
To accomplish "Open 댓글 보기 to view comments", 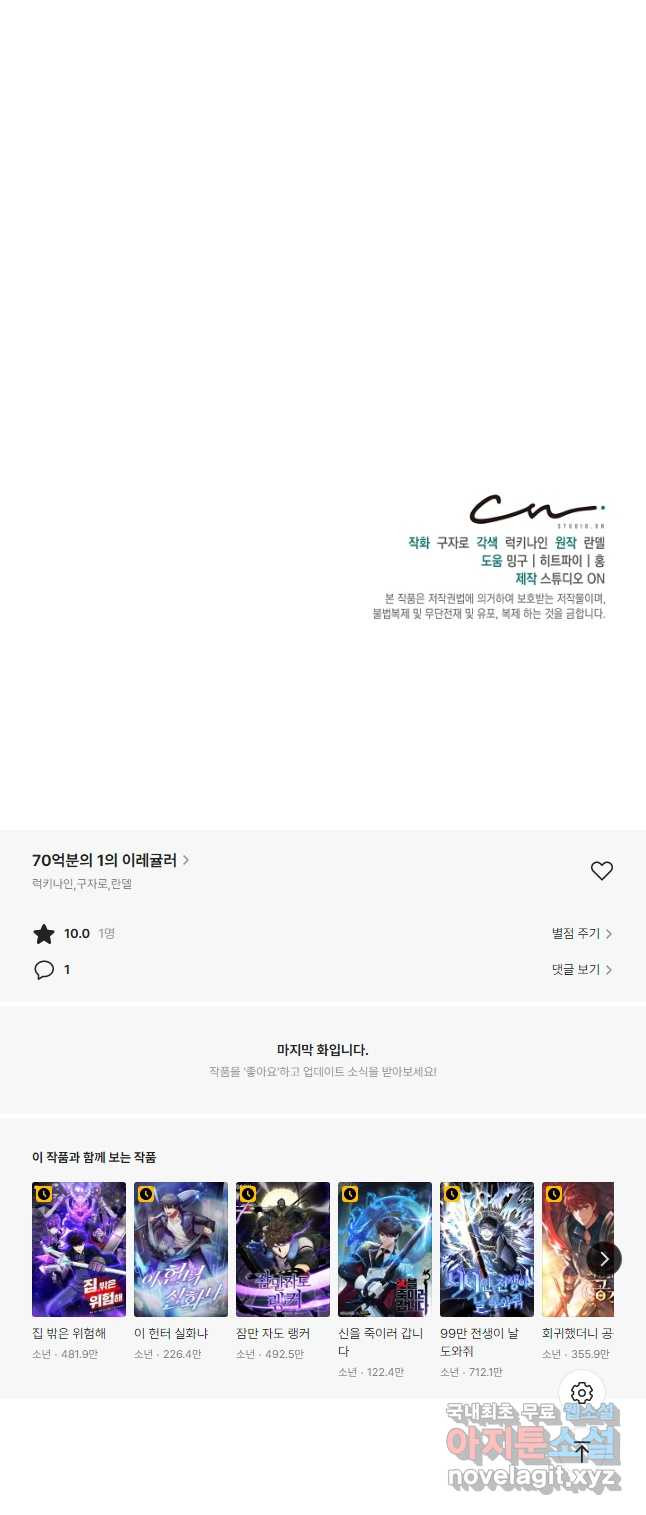I will [x=581, y=969].
